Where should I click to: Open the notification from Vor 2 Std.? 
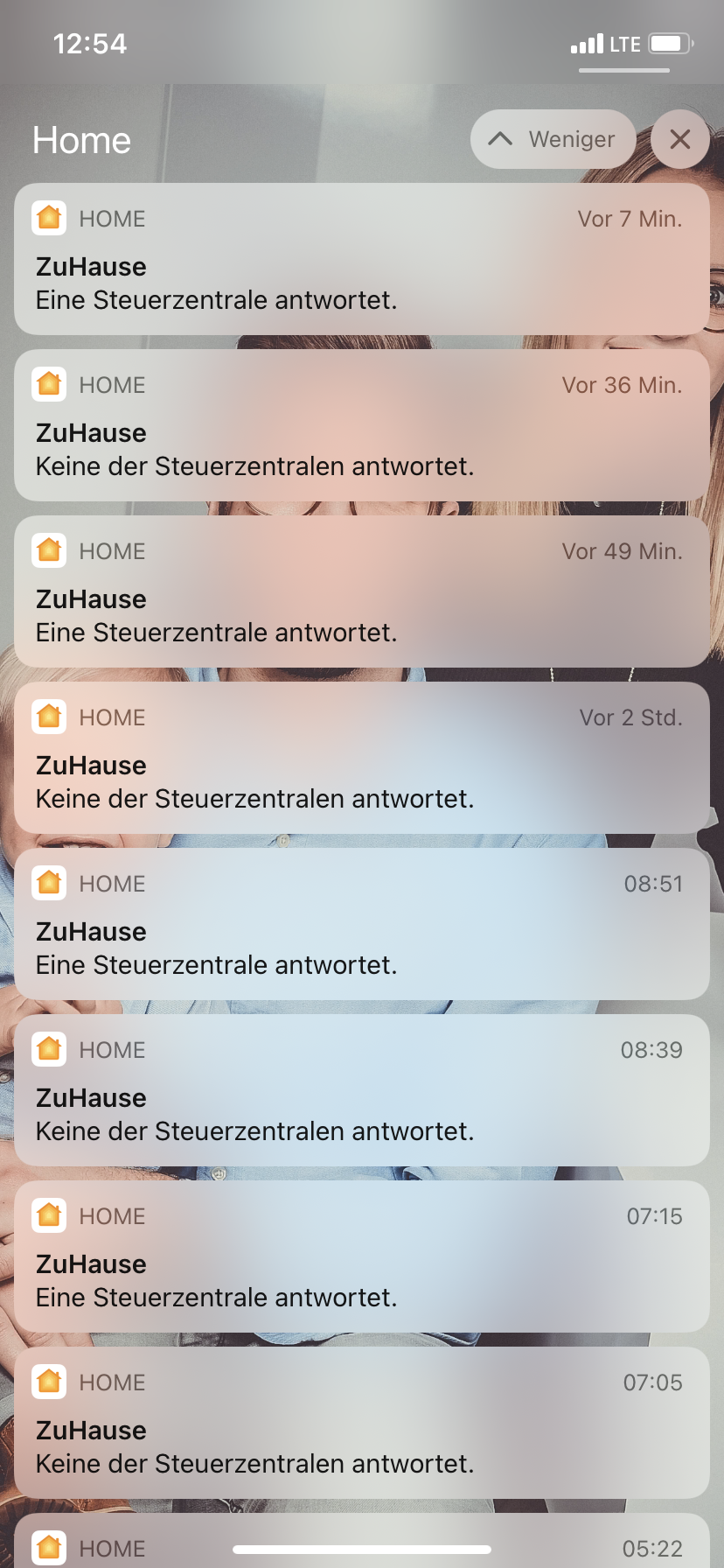click(361, 758)
